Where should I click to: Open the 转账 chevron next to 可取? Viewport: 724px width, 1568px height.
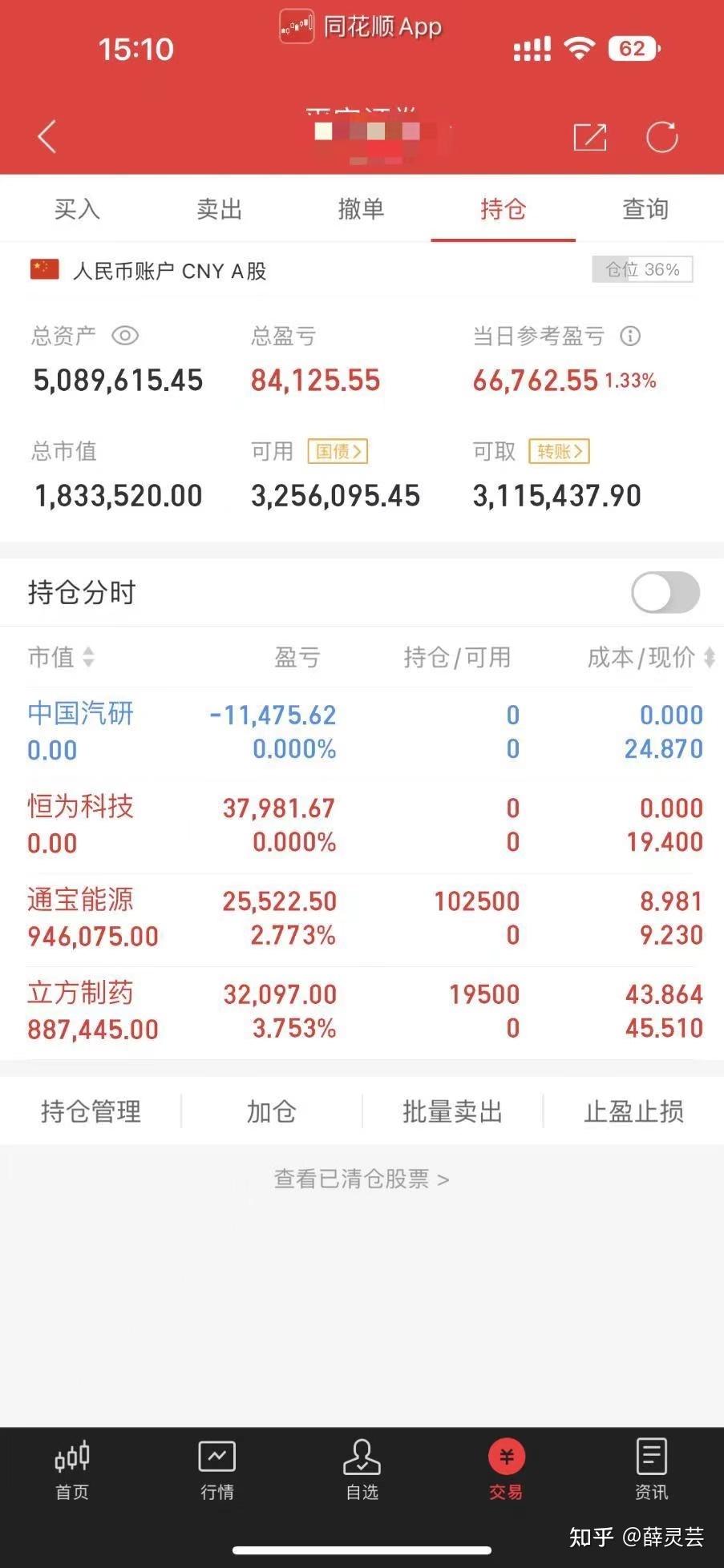click(x=559, y=451)
